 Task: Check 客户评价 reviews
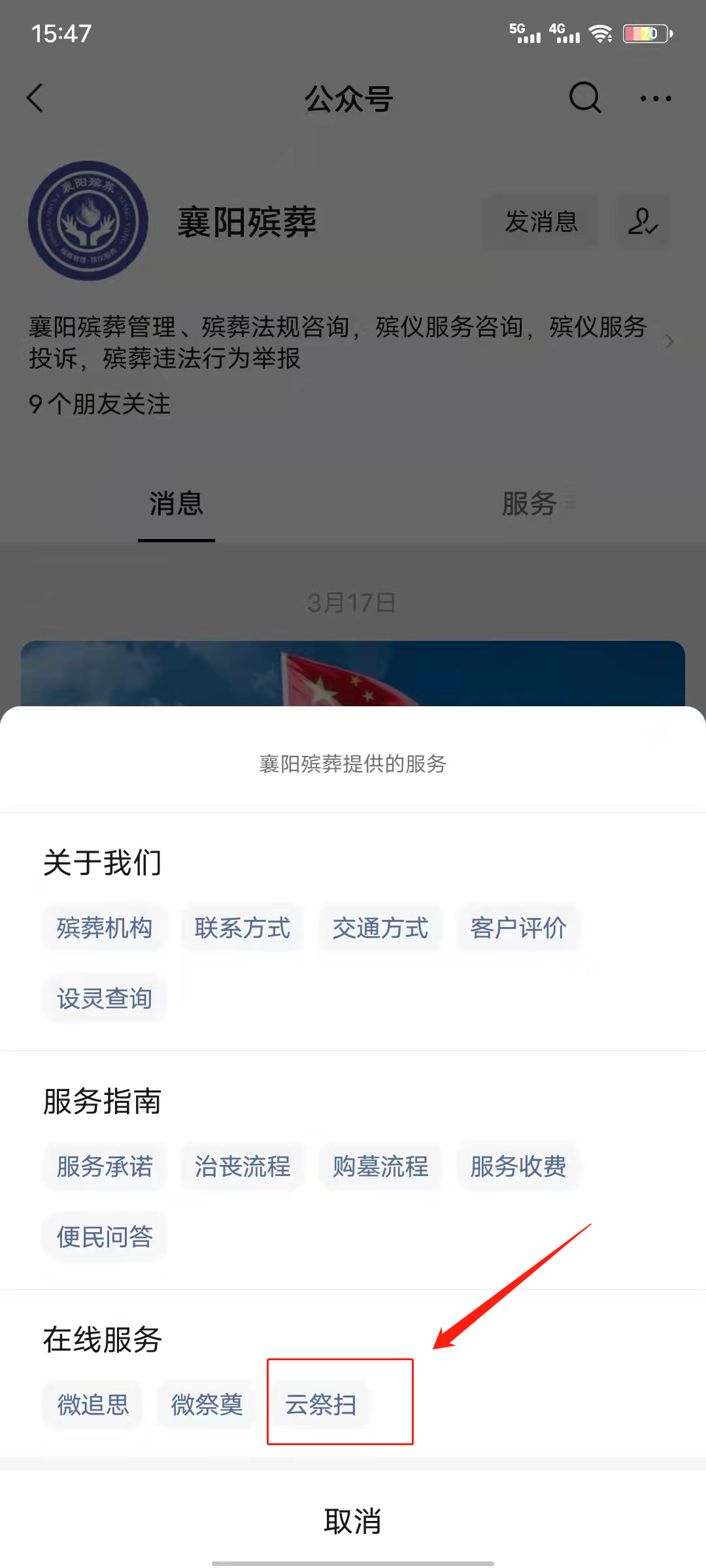(518, 928)
